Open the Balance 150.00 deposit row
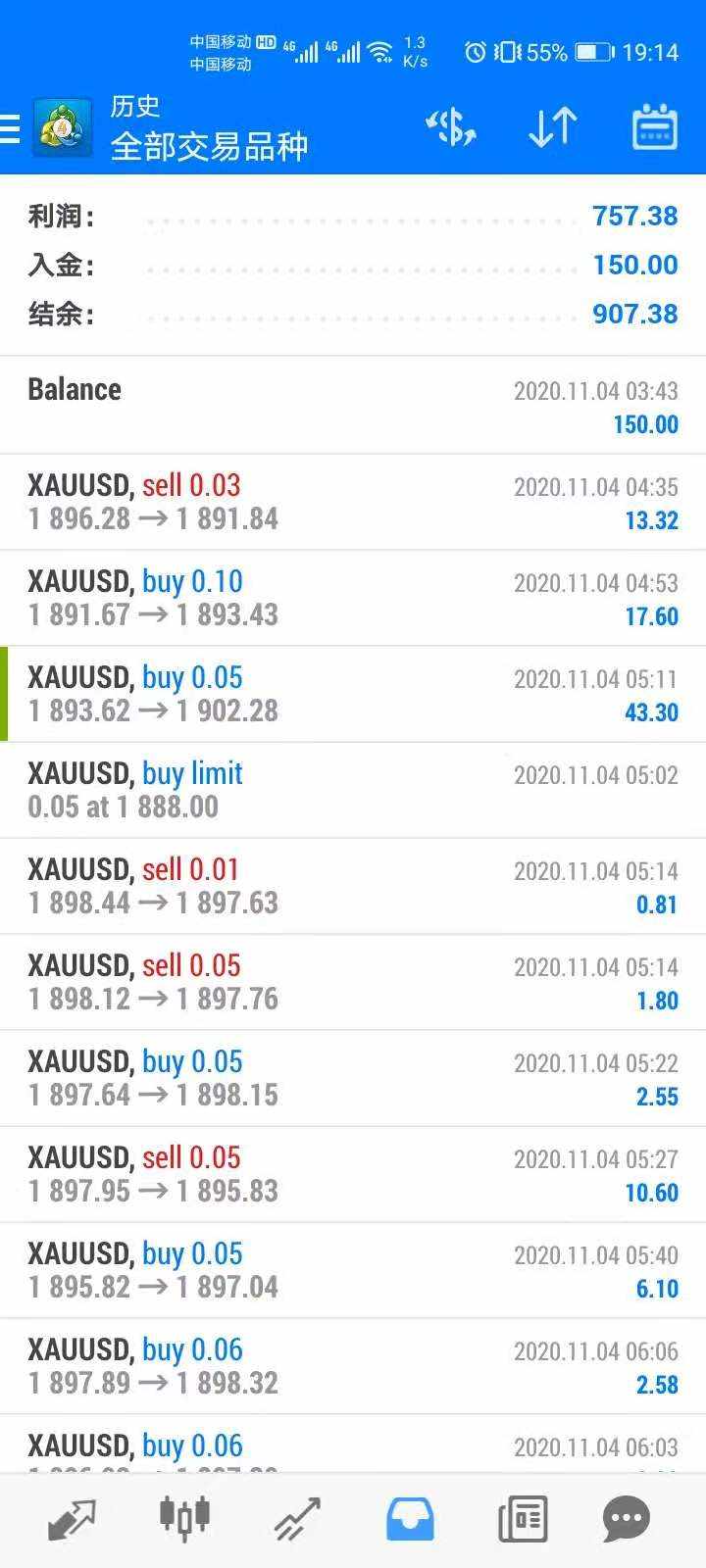The height and width of the screenshot is (1568, 706). 353,406
